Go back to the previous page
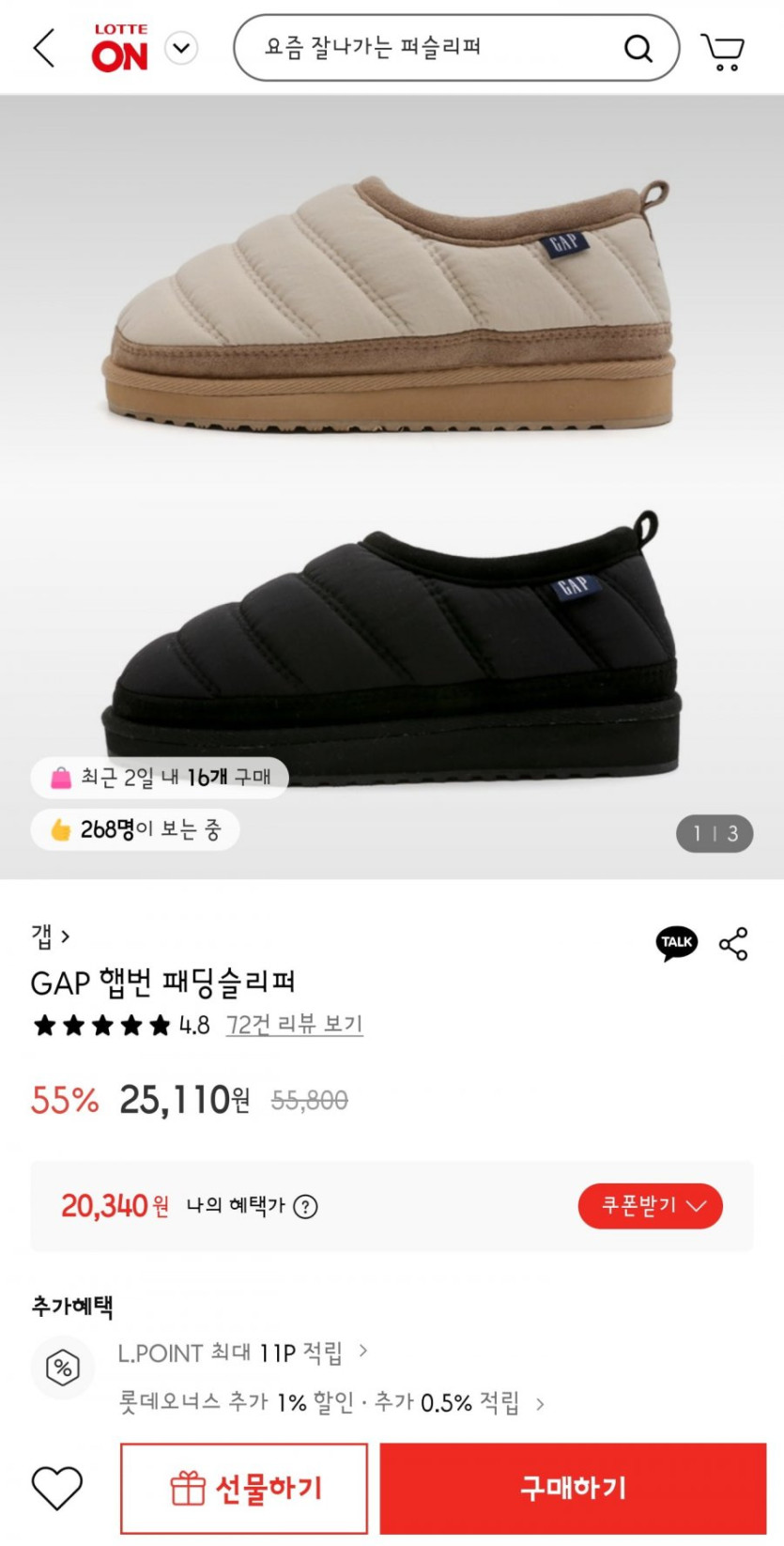 (44, 48)
